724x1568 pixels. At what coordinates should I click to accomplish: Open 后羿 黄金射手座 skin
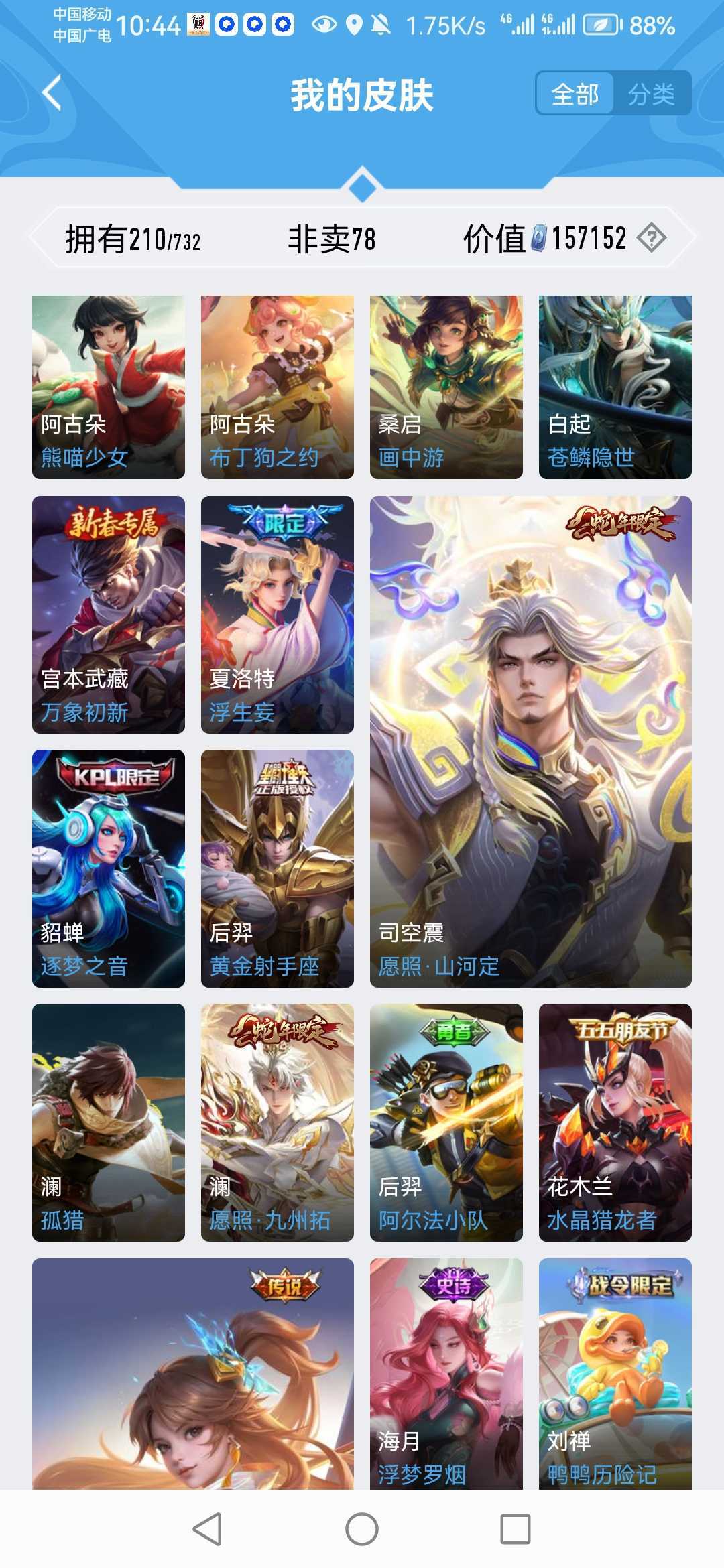coord(278,868)
